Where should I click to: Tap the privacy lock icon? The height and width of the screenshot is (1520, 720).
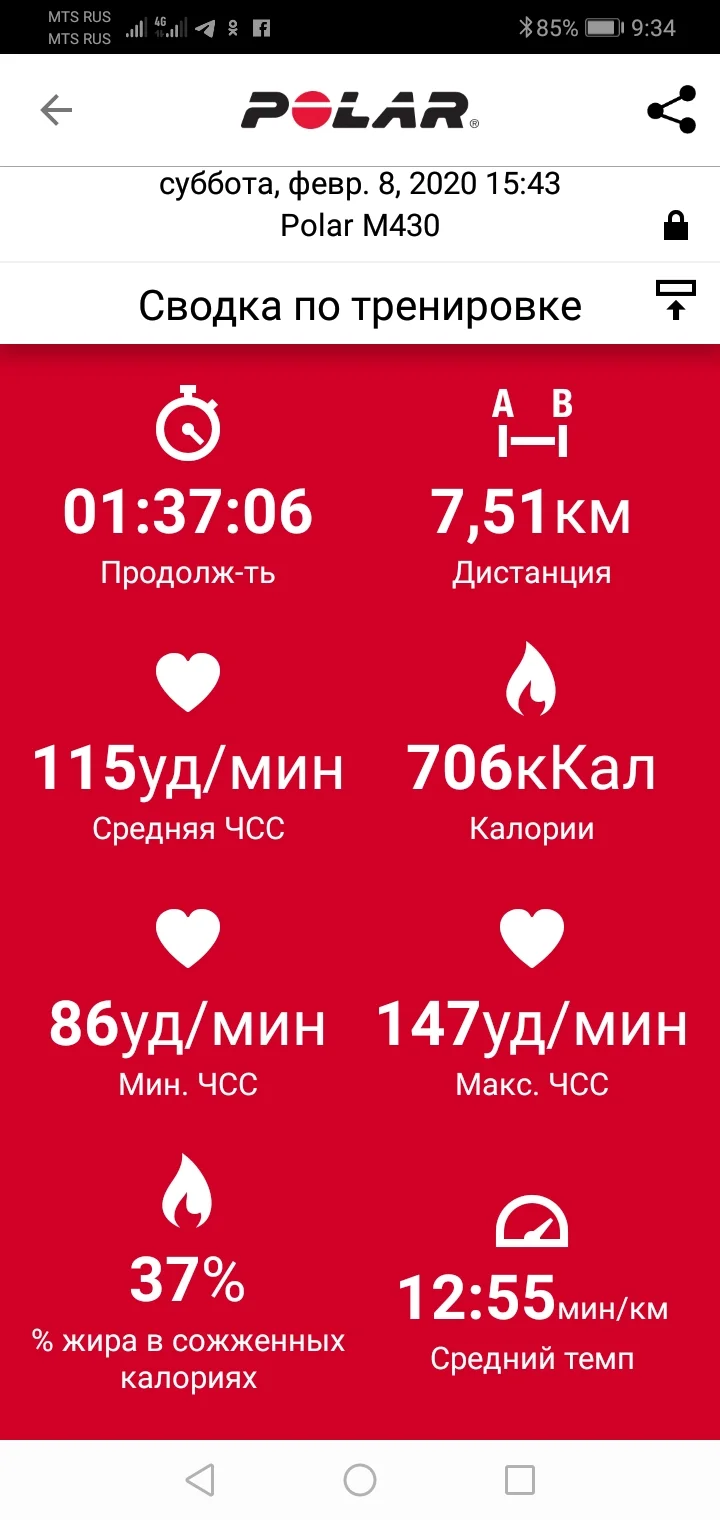[676, 227]
